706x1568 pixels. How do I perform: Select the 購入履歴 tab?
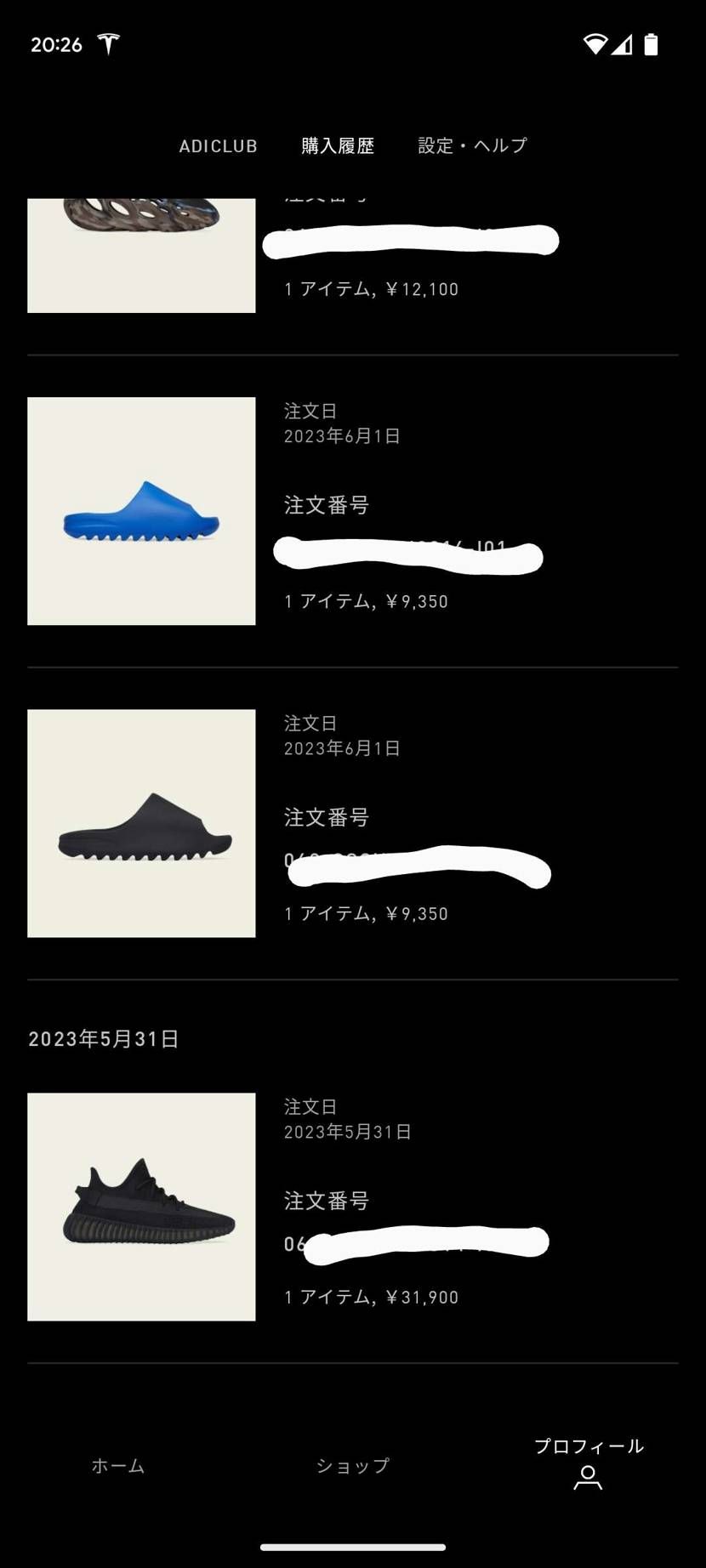pyautogui.click(x=336, y=145)
